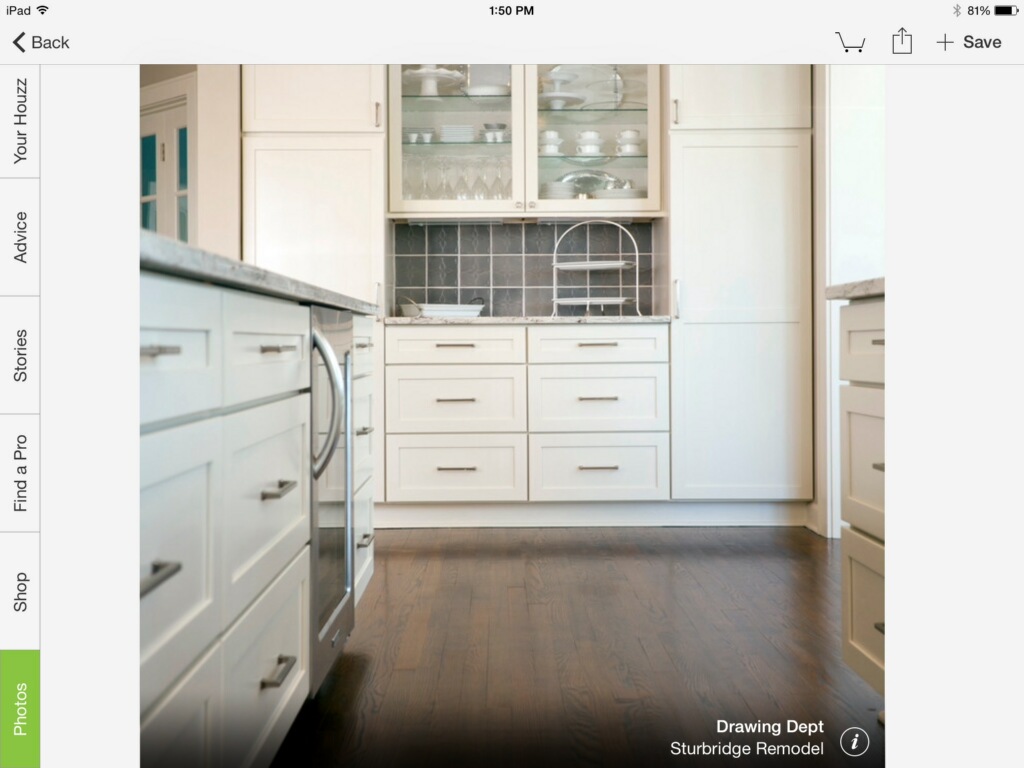Open the shopping cart
The image size is (1024, 768).
(x=850, y=42)
